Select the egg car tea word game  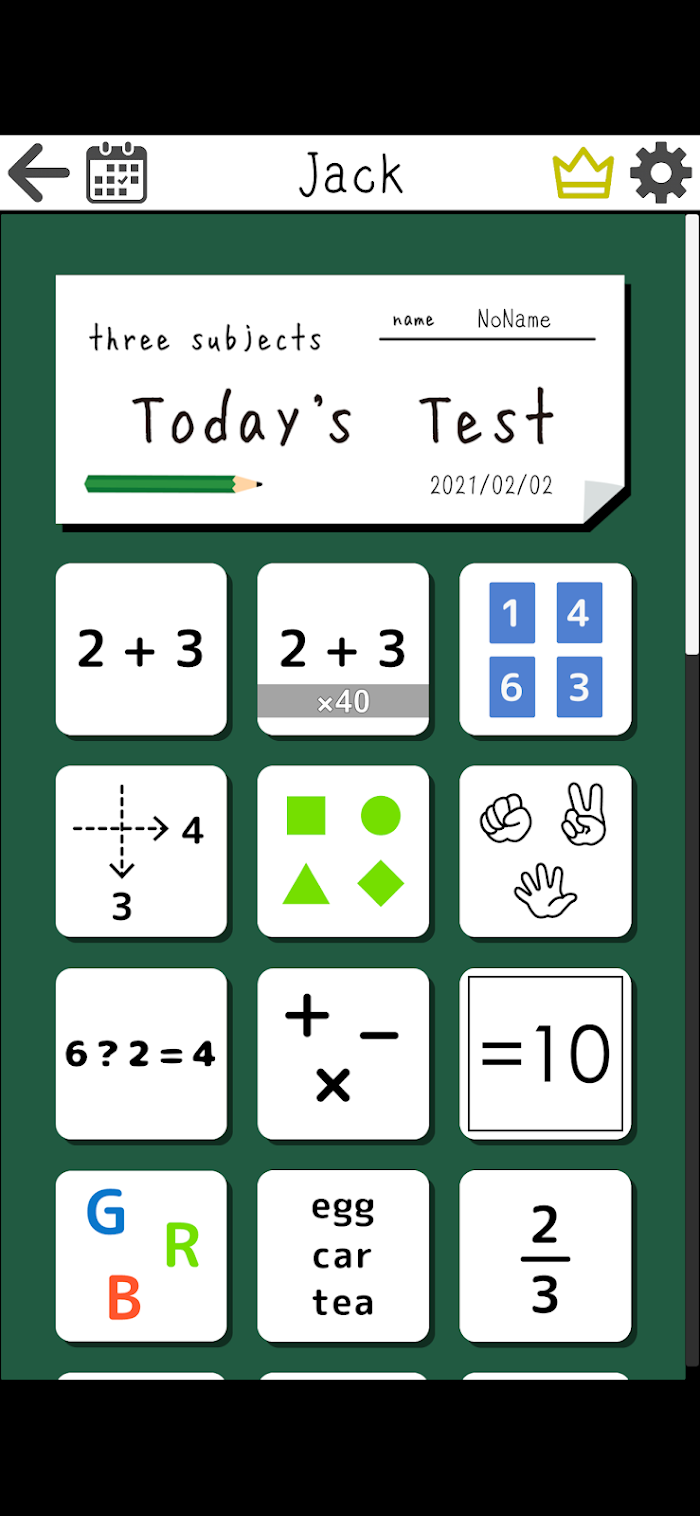tap(343, 1255)
